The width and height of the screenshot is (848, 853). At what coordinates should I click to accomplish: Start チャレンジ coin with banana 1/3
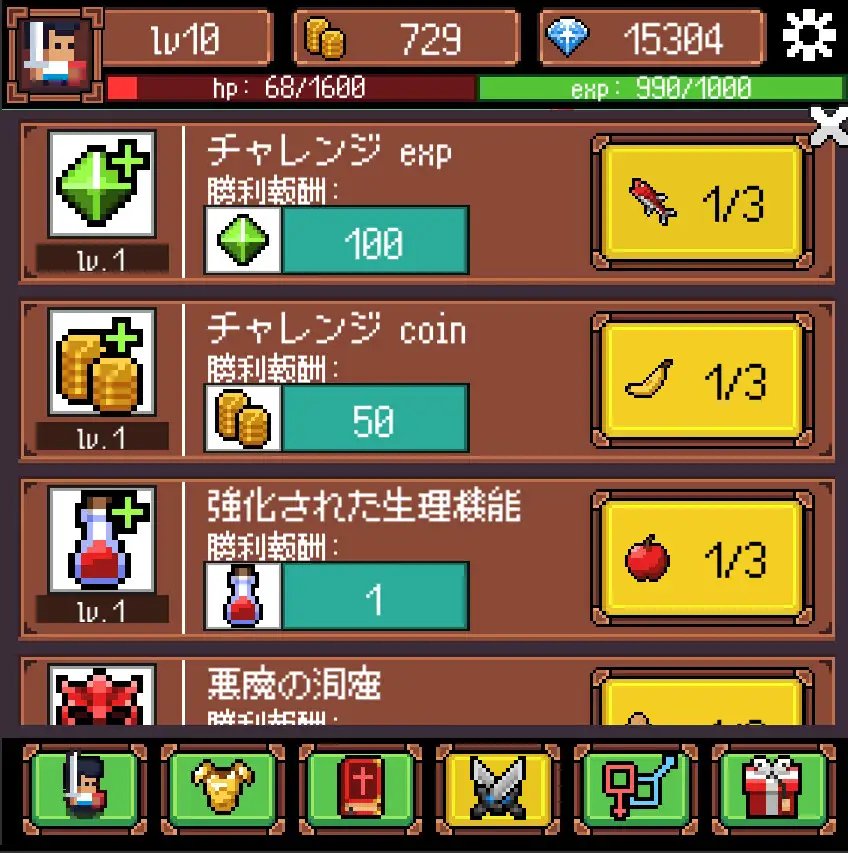pyautogui.click(x=701, y=382)
